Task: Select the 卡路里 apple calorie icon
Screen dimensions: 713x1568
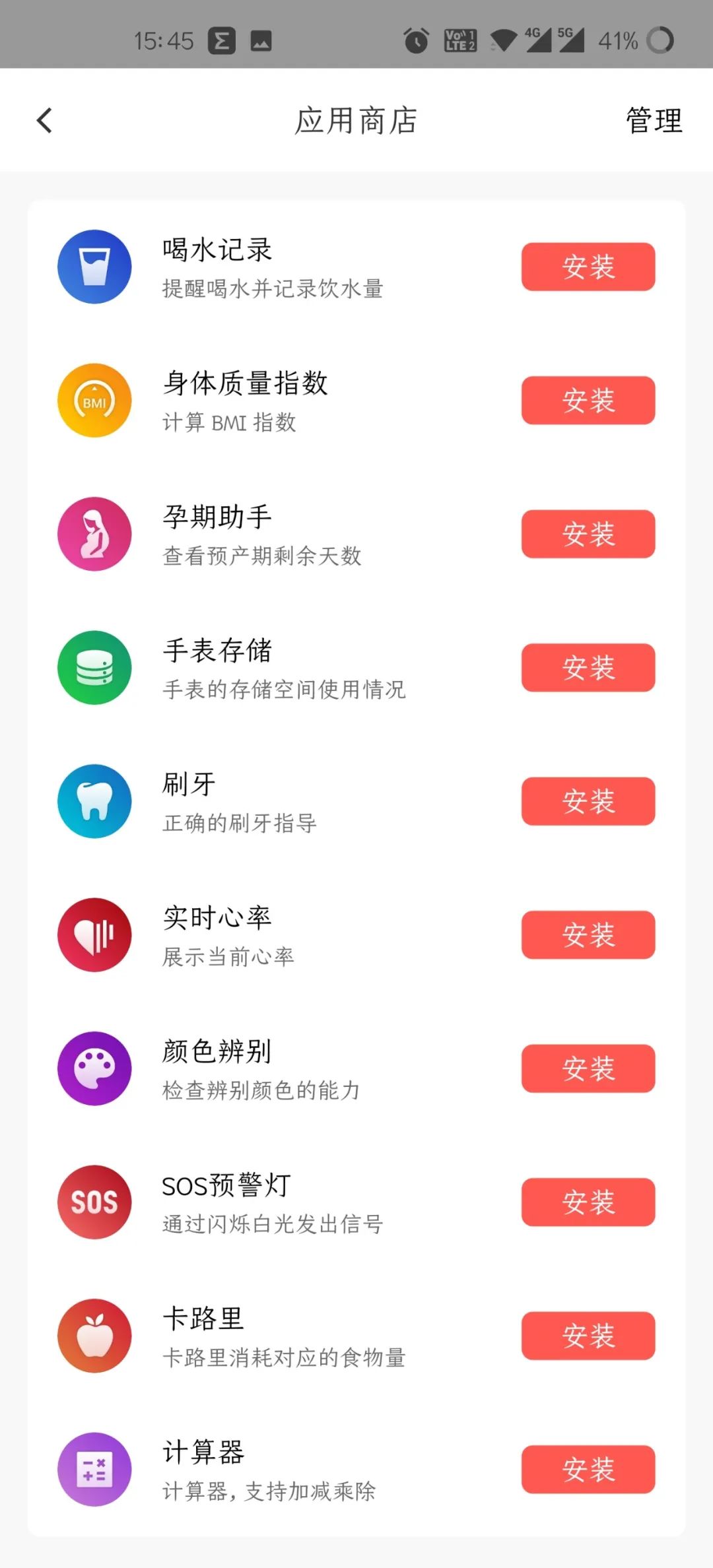Action: tap(94, 1336)
